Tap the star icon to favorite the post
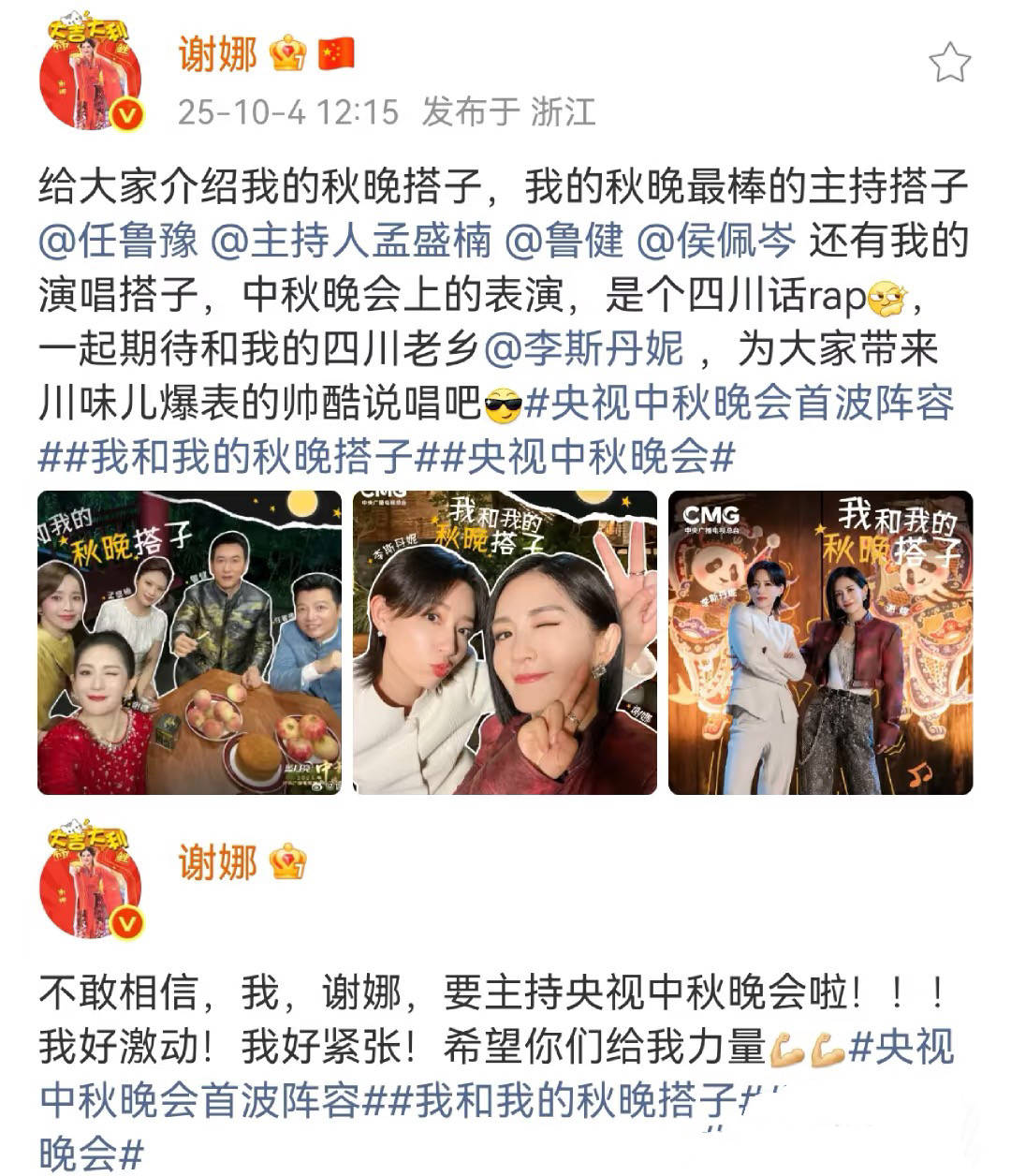The image size is (1011, 1176). [x=949, y=64]
